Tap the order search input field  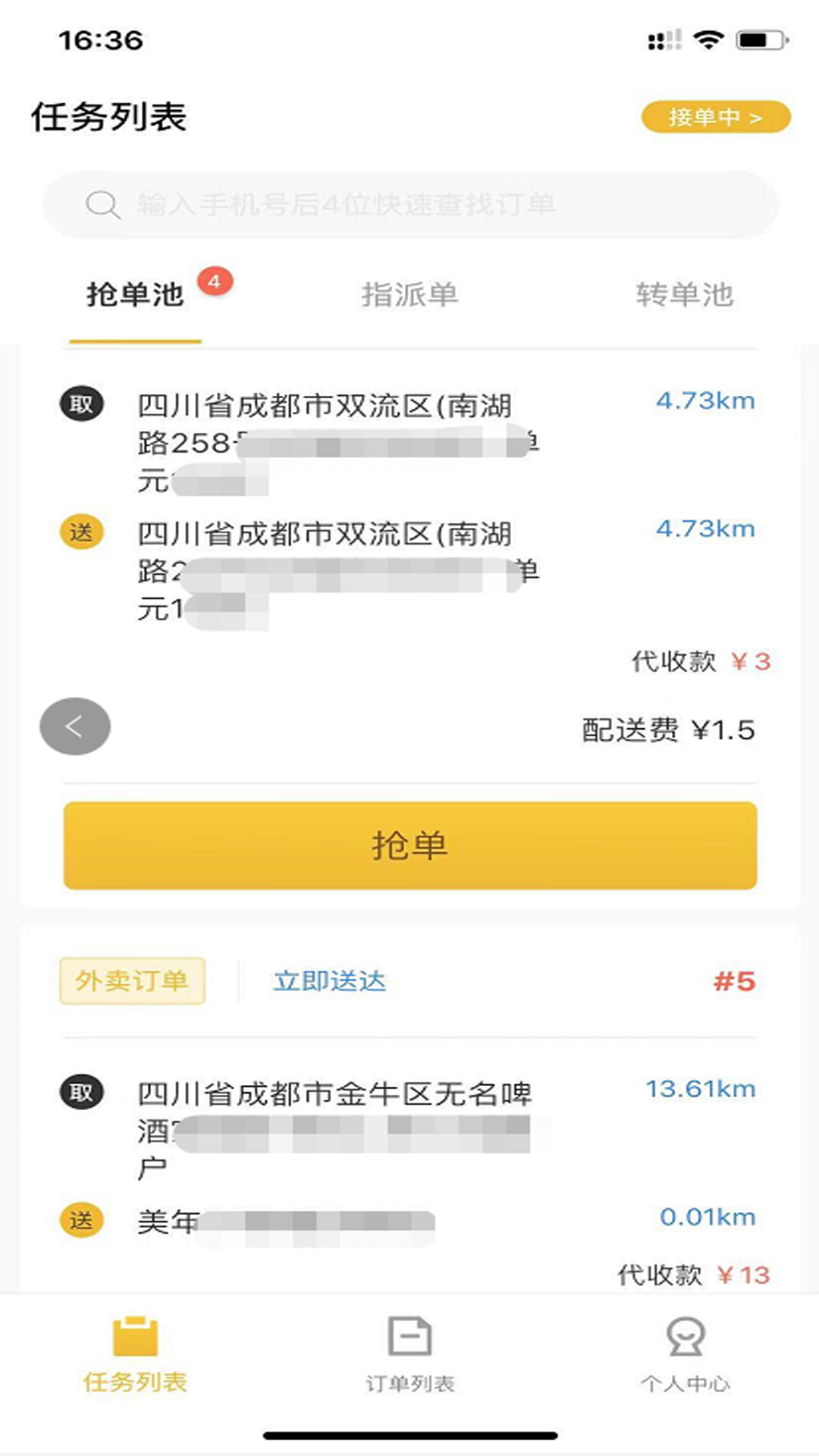(409, 202)
